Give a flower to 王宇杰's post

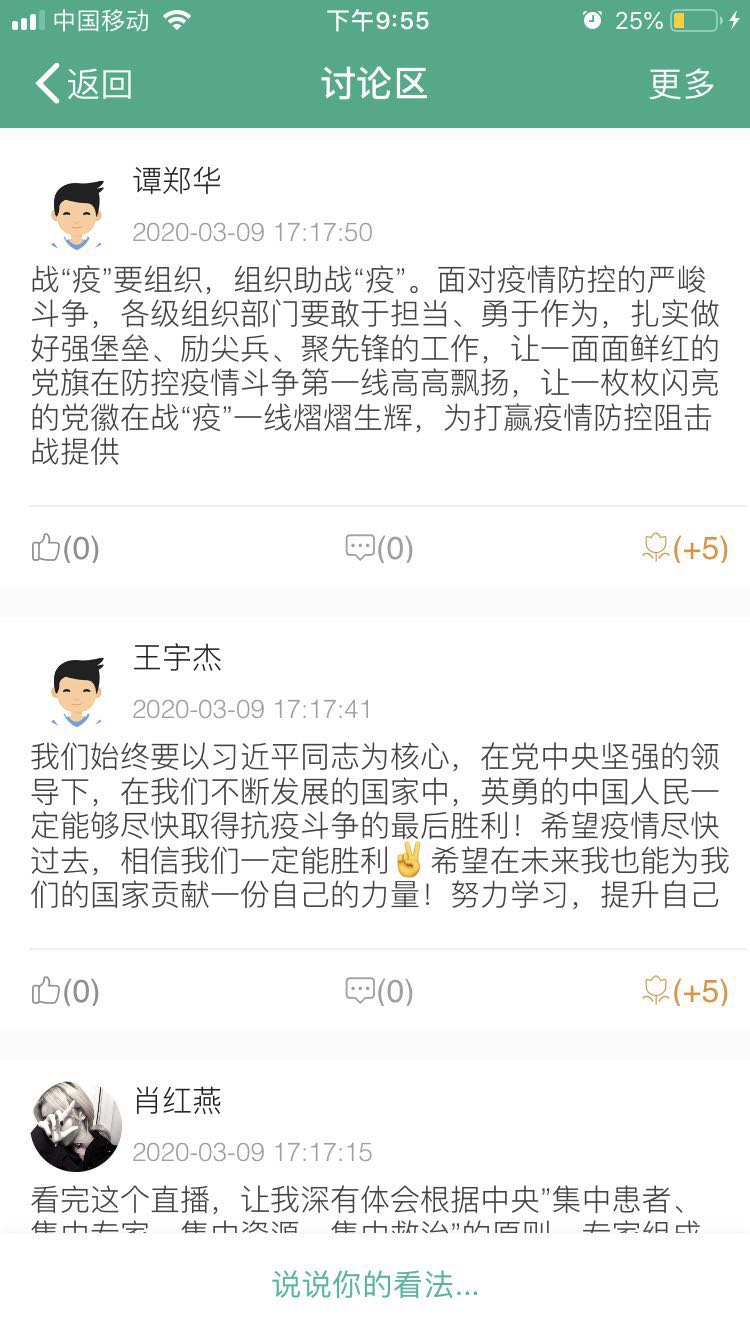pyautogui.click(x=685, y=991)
